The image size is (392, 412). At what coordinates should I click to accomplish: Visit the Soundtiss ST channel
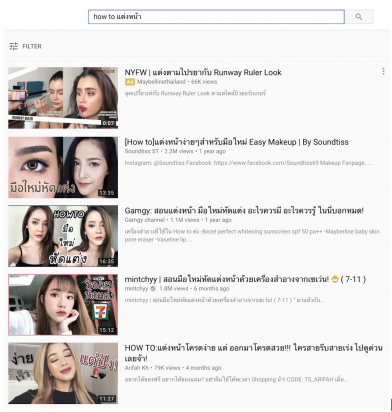click(141, 151)
